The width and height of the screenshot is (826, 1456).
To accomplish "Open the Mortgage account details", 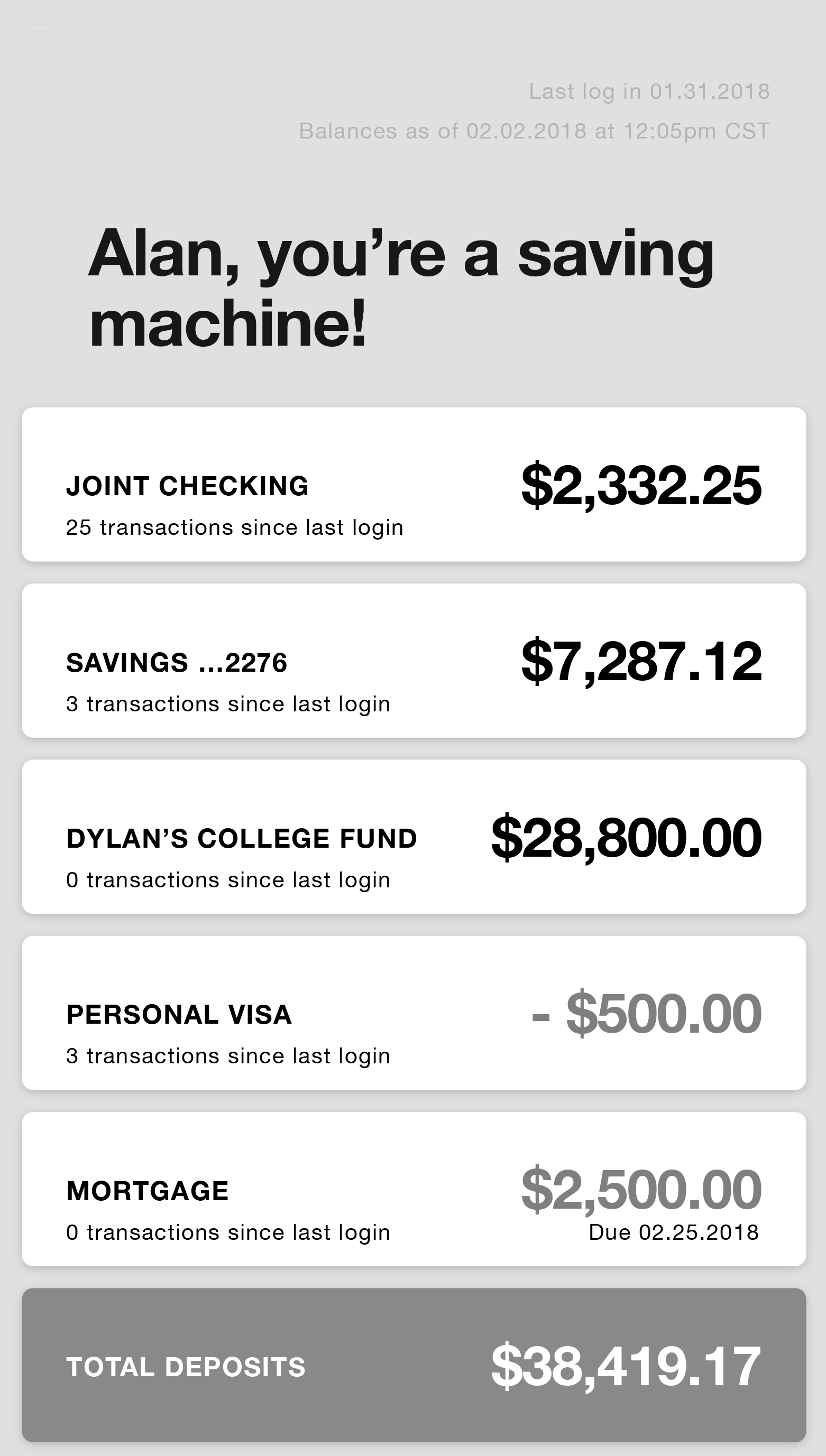I will 414,1189.
